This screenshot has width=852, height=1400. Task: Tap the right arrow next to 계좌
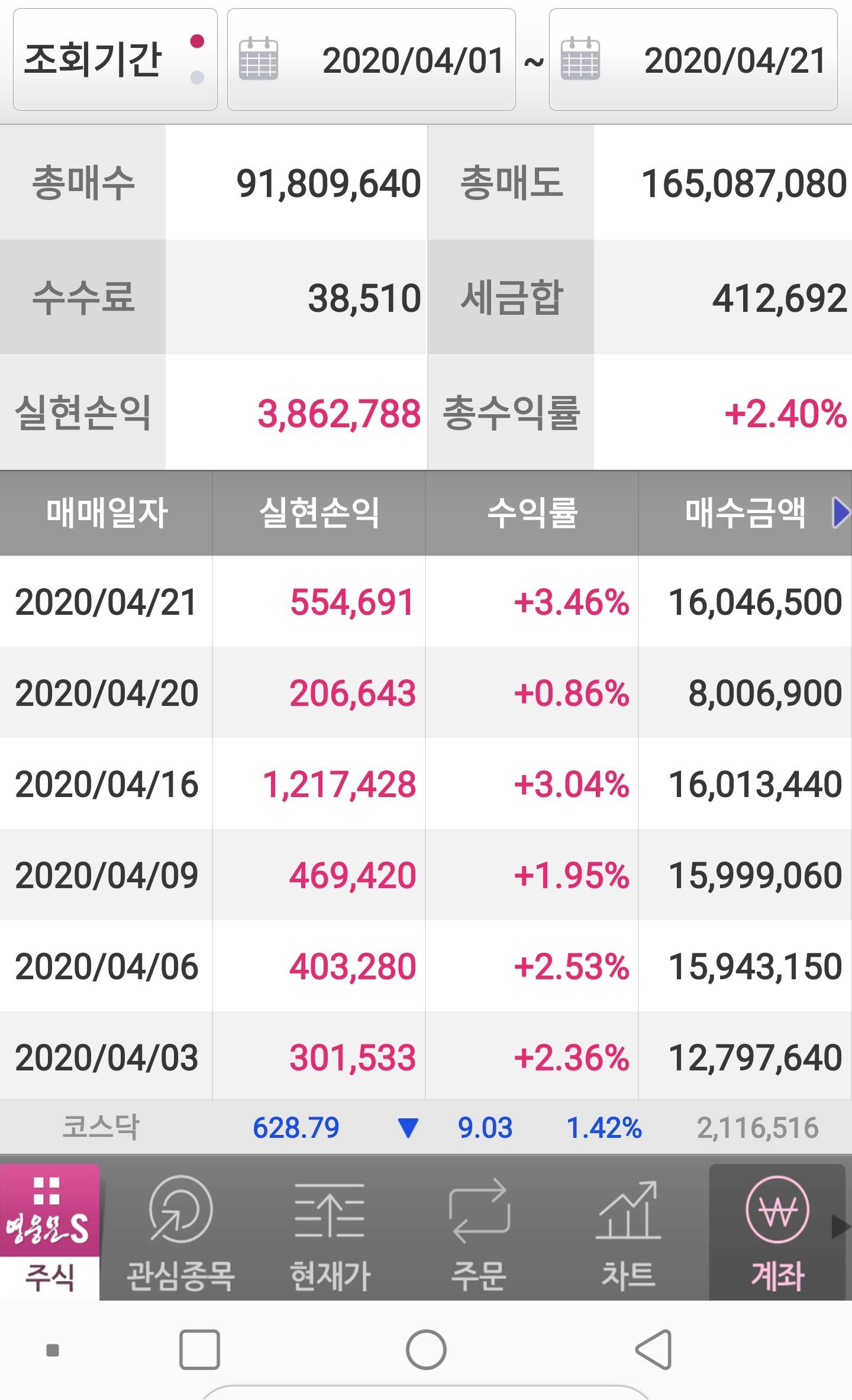[841, 1226]
